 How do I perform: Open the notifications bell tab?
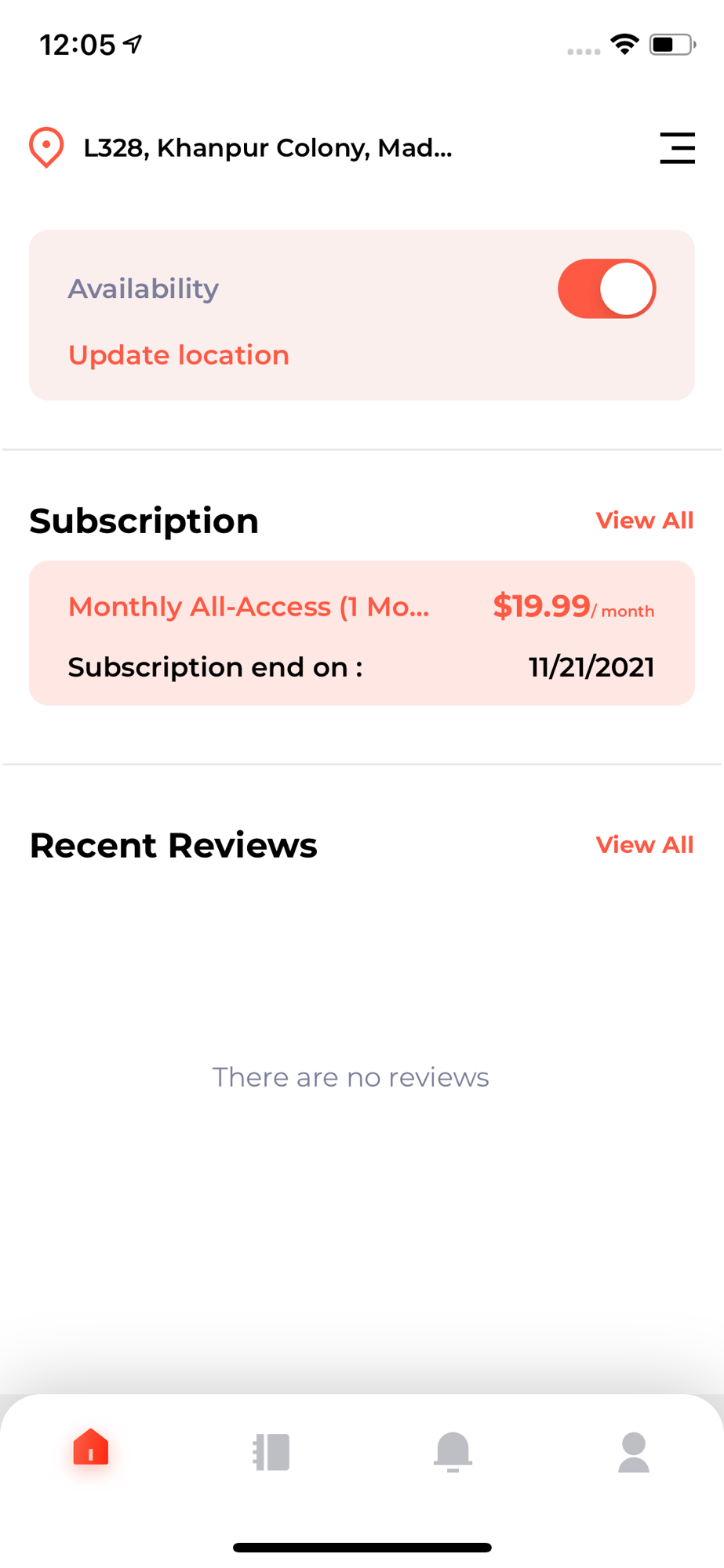453,1452
